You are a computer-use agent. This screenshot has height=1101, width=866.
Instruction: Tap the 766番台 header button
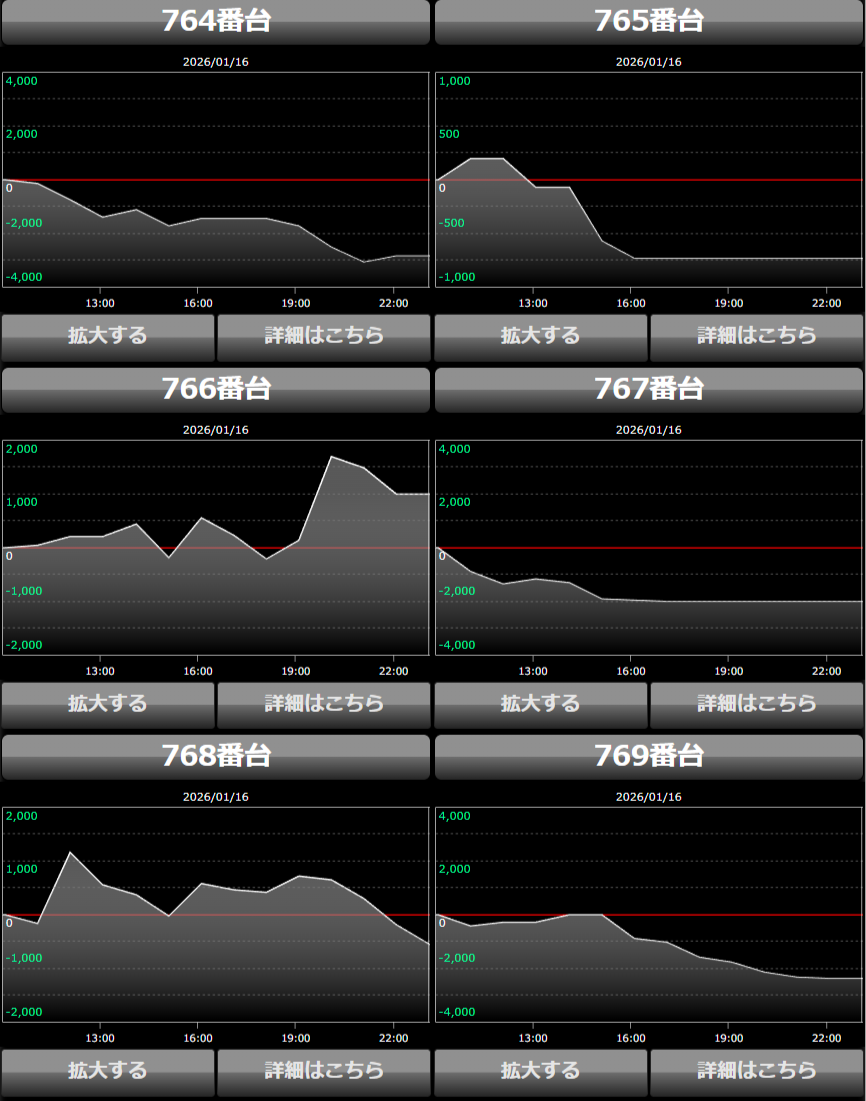216,389
